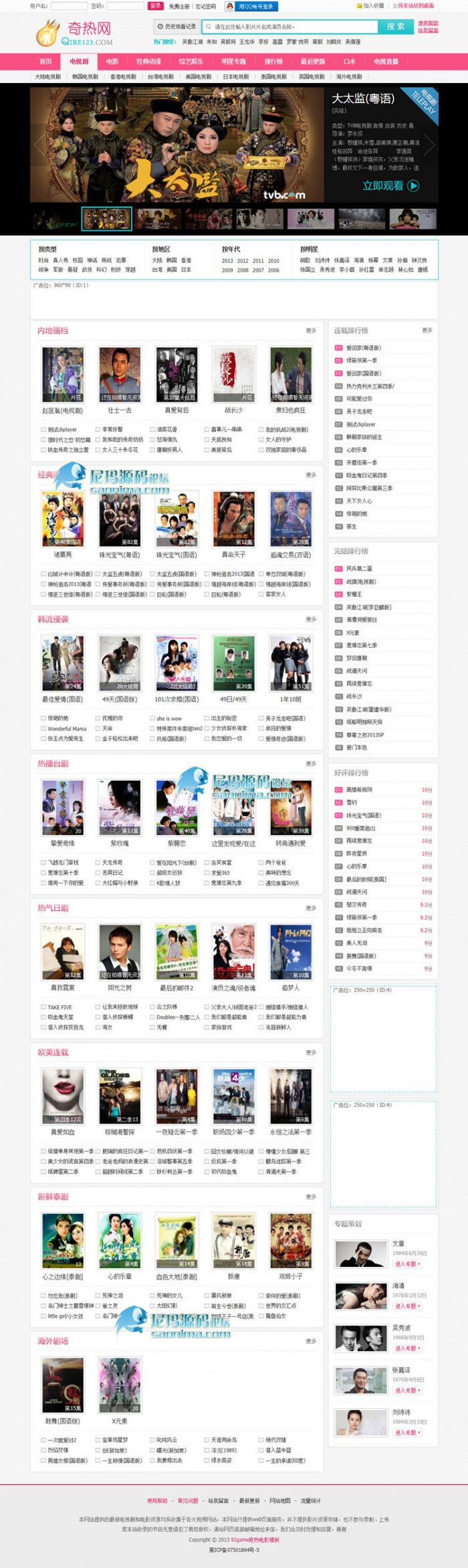Switch to the 电影 tab

(x=112, y=61)
